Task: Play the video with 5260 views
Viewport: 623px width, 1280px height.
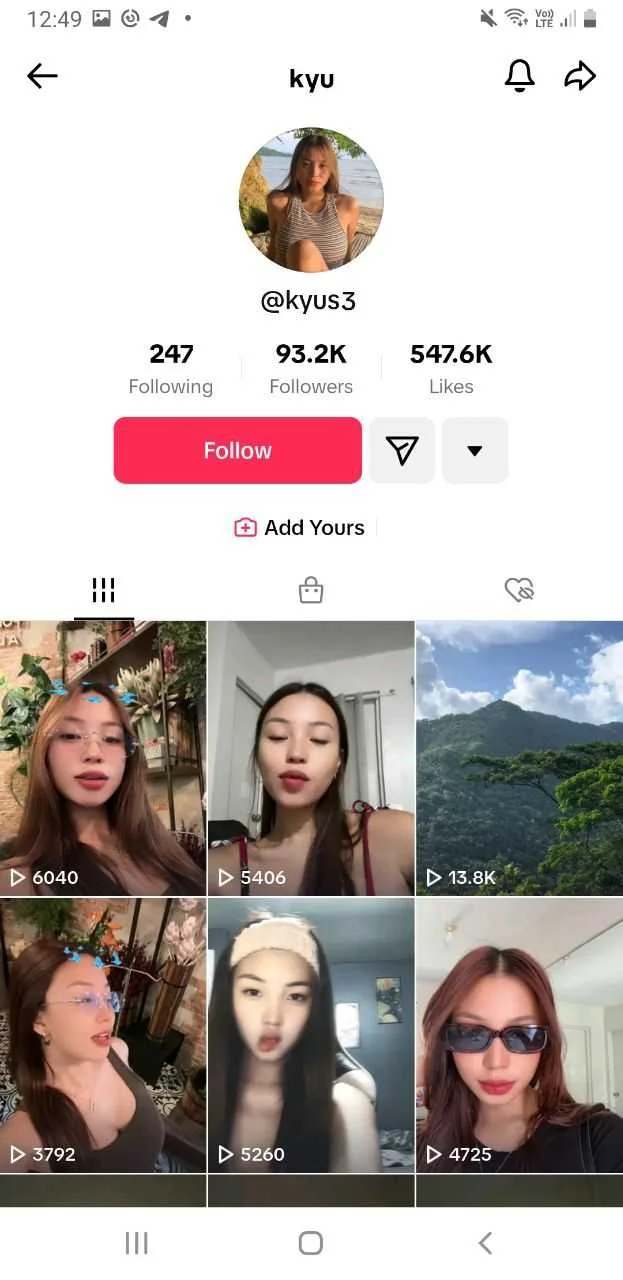Action: pyautogui.click(x=311, y=1035)
